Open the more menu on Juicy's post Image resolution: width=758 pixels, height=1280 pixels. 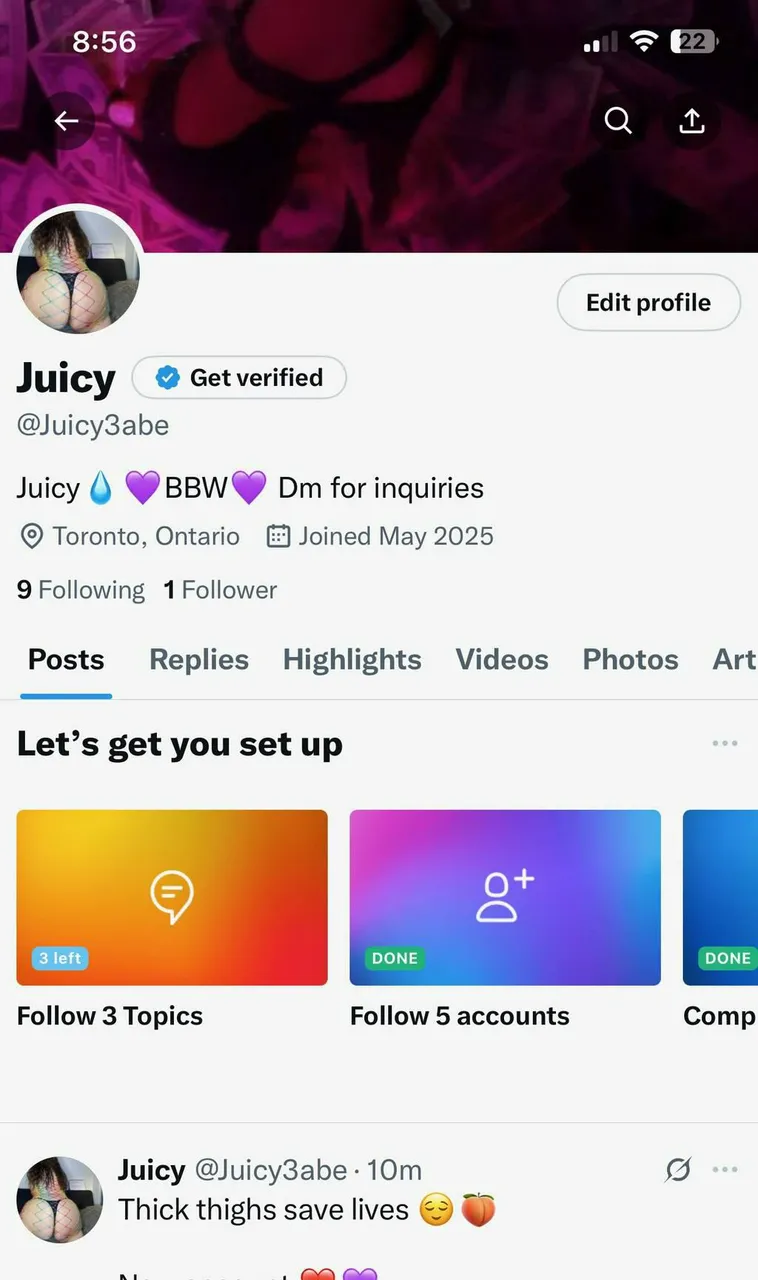(x=724, y=1169)
